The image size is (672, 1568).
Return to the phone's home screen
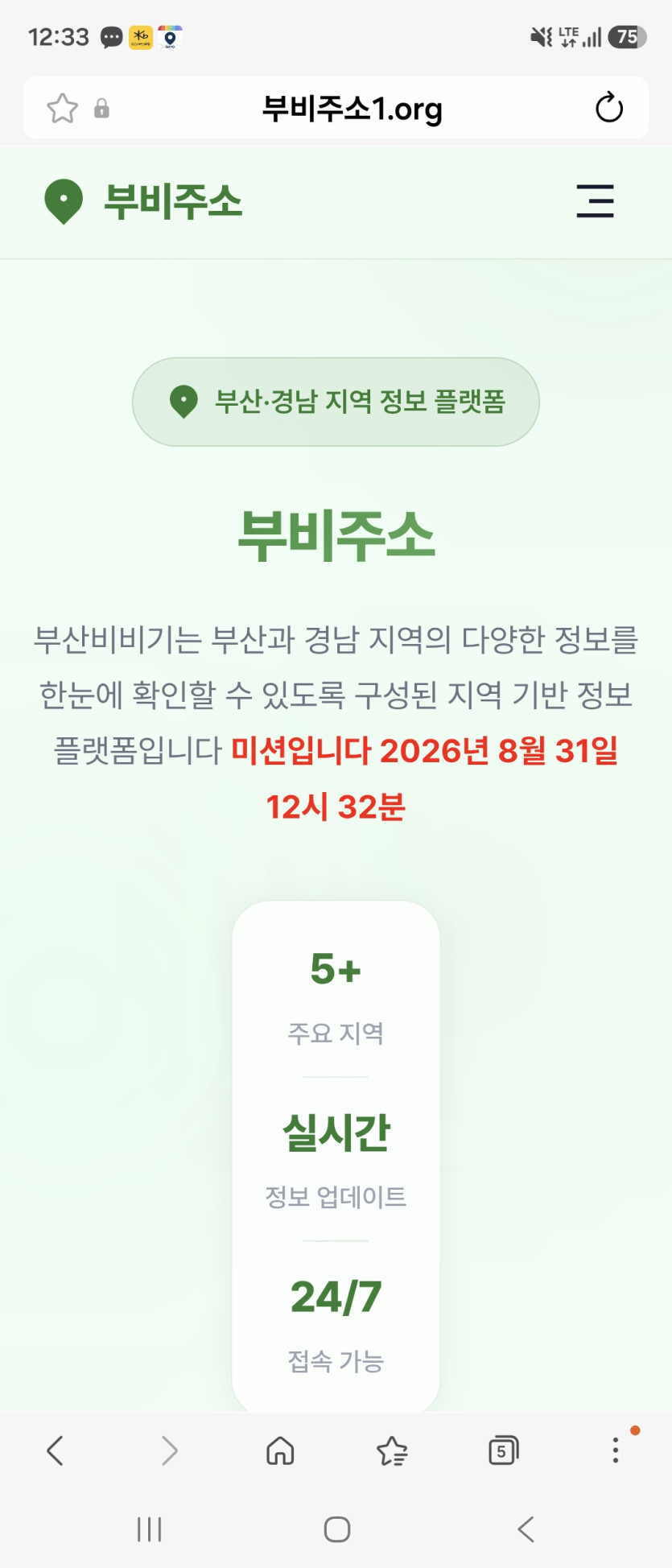(336, 1529)
